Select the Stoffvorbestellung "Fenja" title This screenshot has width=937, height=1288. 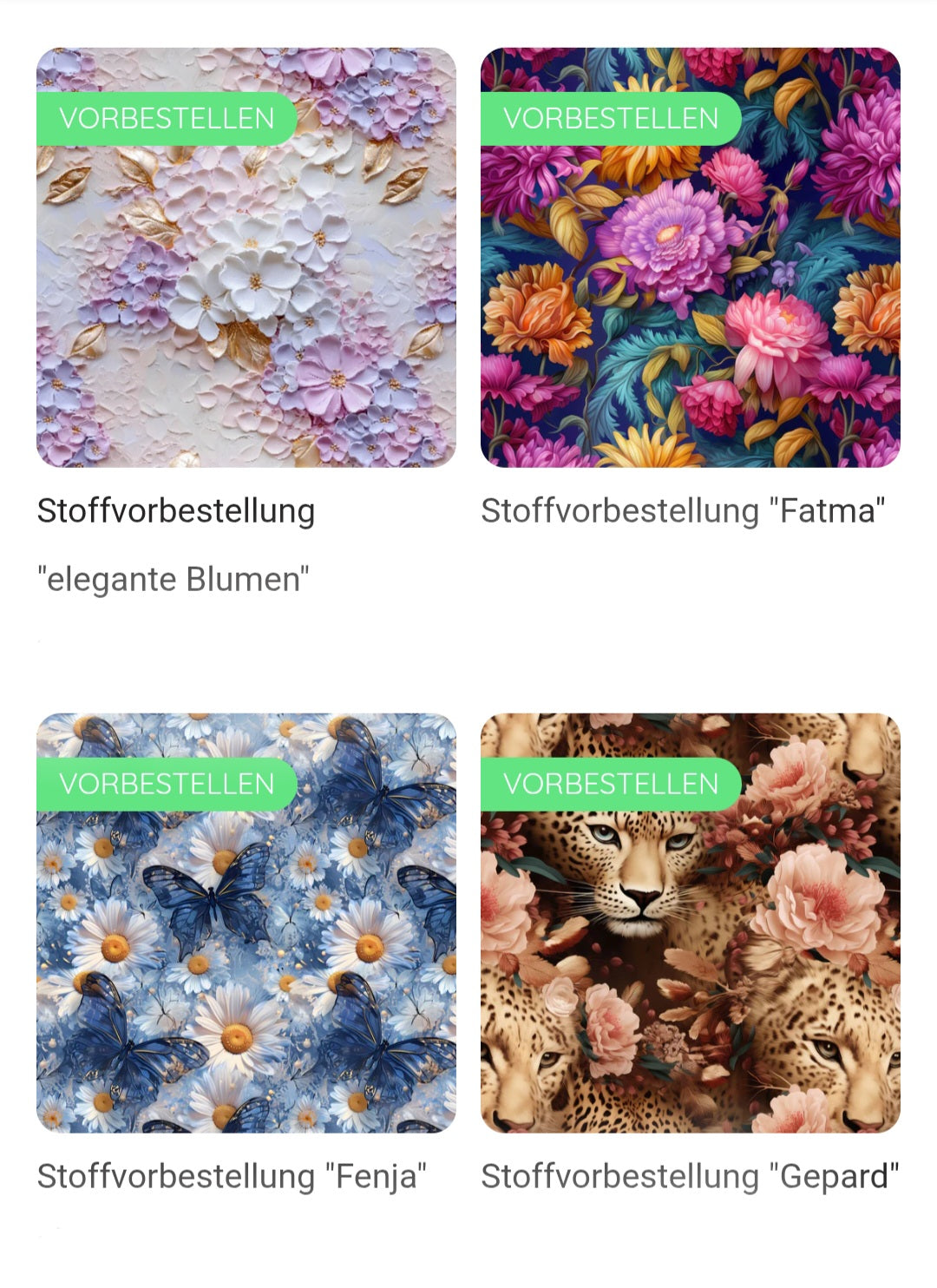[x=232, y=1177]
